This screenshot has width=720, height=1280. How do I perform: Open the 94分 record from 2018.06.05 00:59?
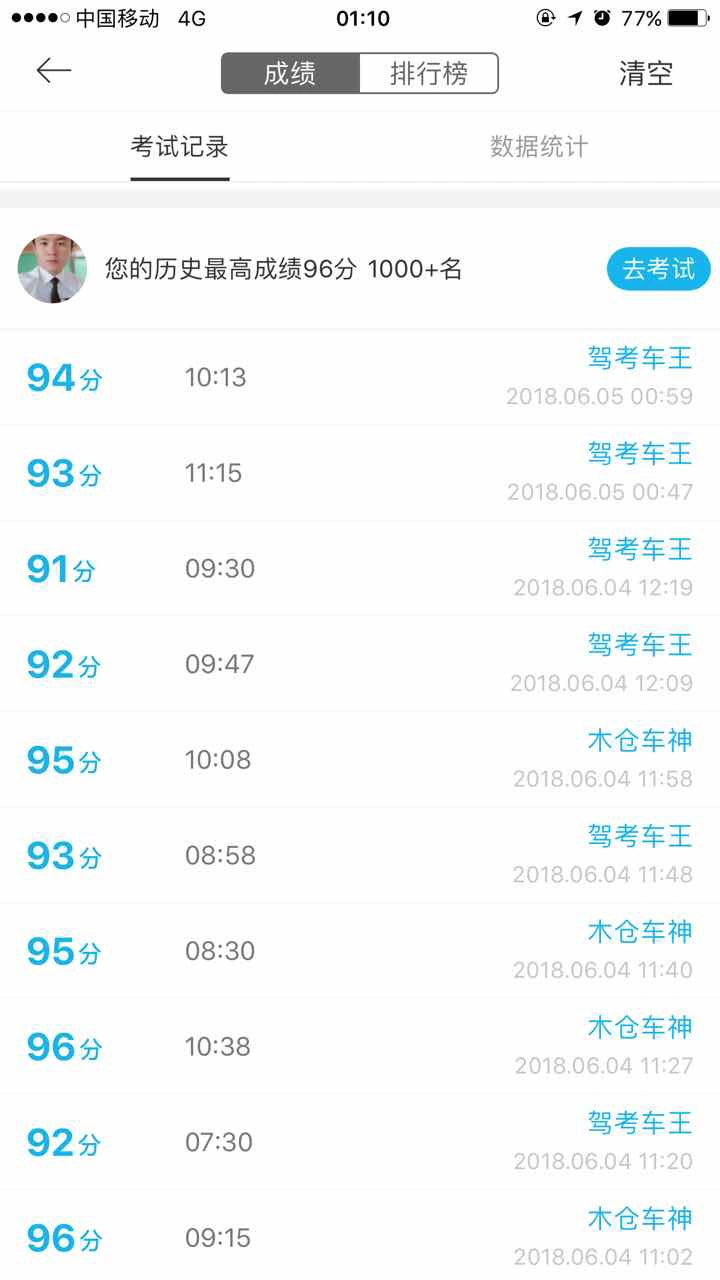pyautogui.click(x=360, y=377)
